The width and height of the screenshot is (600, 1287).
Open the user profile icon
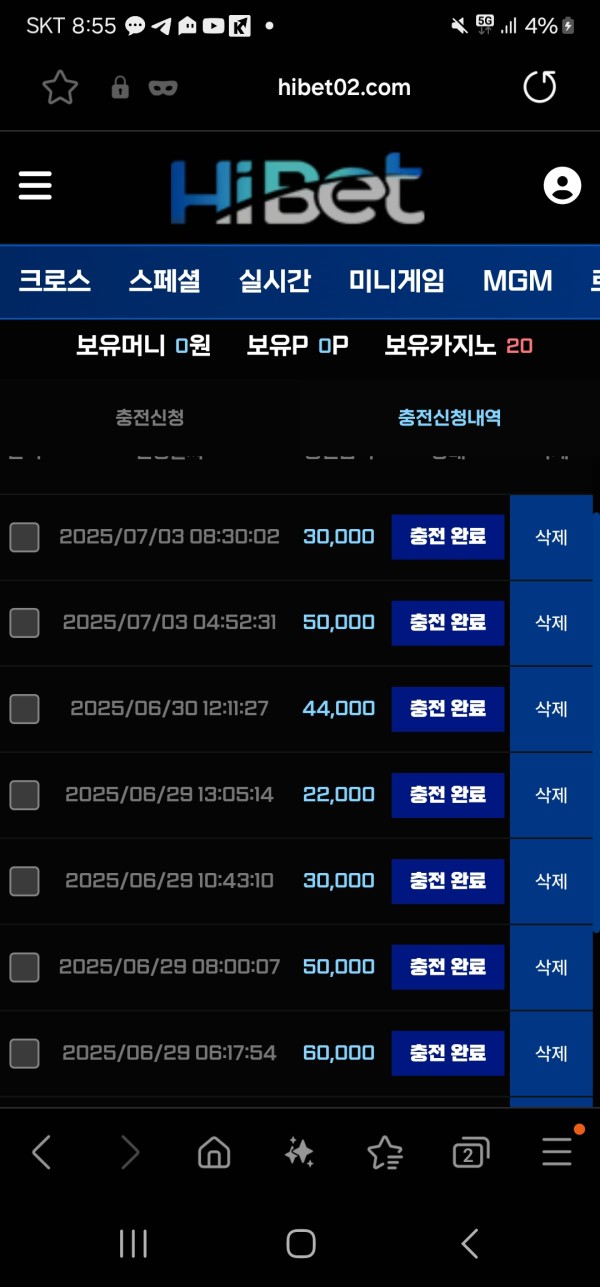(562, 185)
